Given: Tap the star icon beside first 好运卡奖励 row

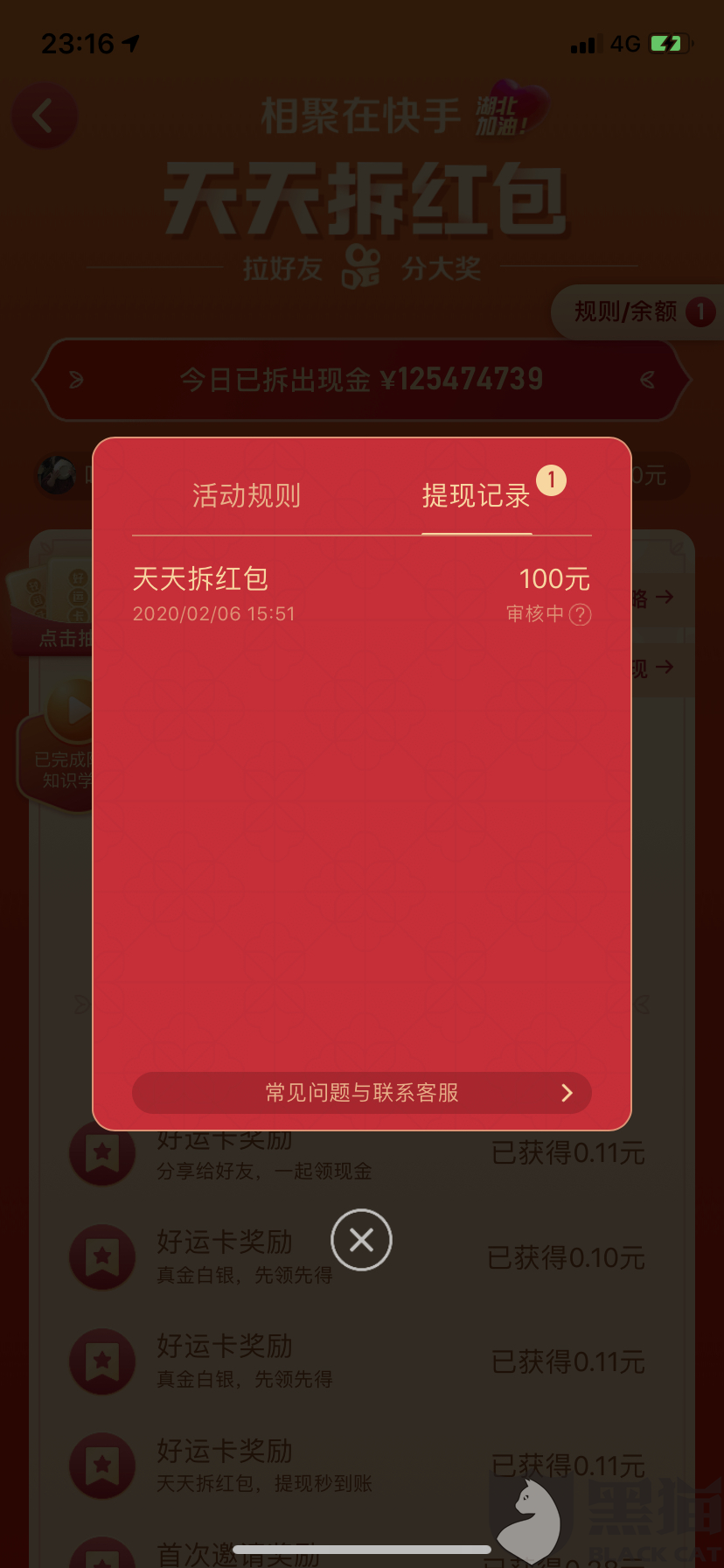Looking at the screenshot, I should [x=102, y=1153].
